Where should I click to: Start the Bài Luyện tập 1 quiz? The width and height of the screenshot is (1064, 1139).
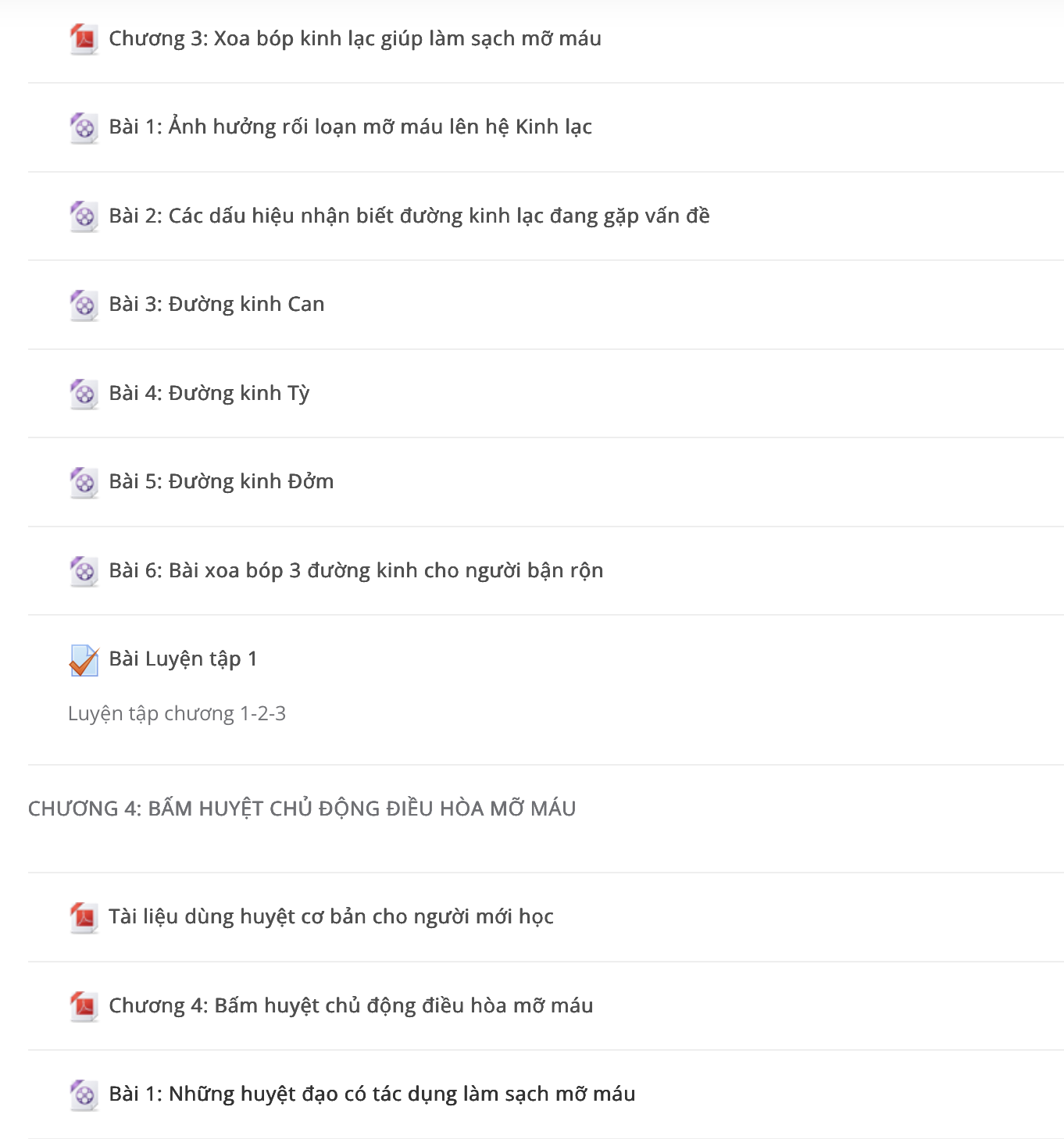tap(183, 659)
